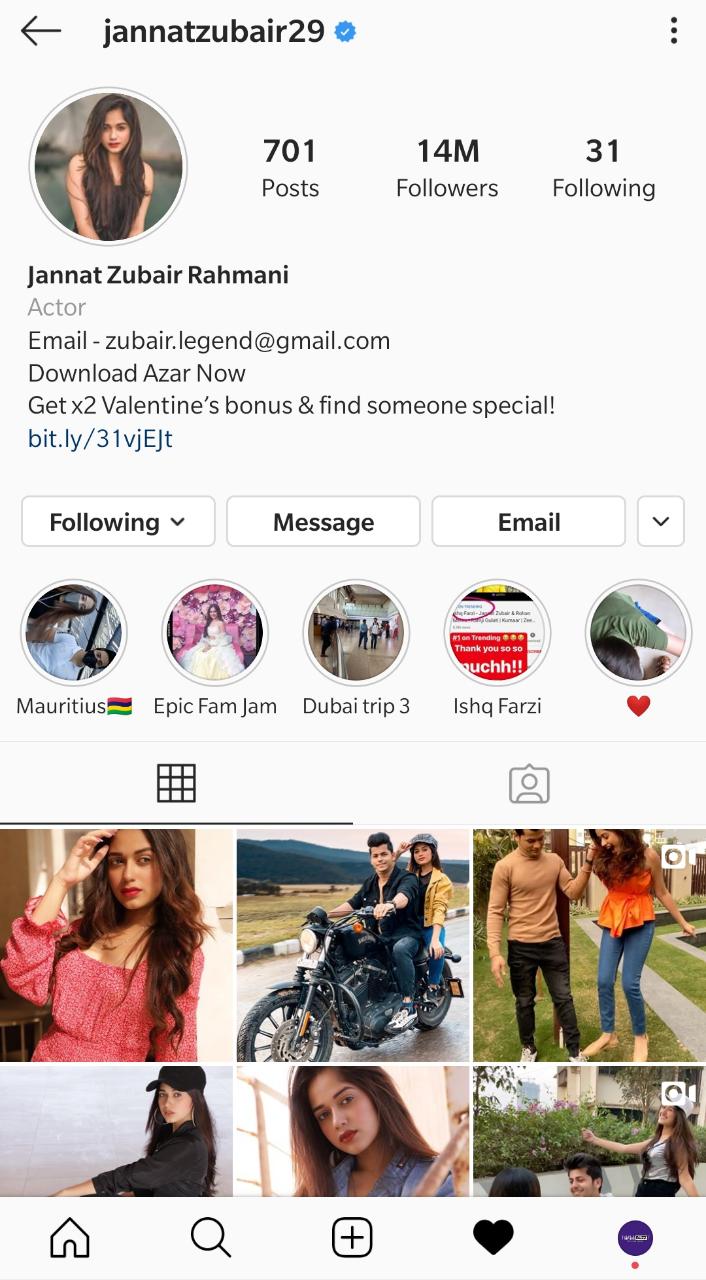Open the three-dot overflow menu
Viewport: 706px width, 1280px height.
pos(674,32)
